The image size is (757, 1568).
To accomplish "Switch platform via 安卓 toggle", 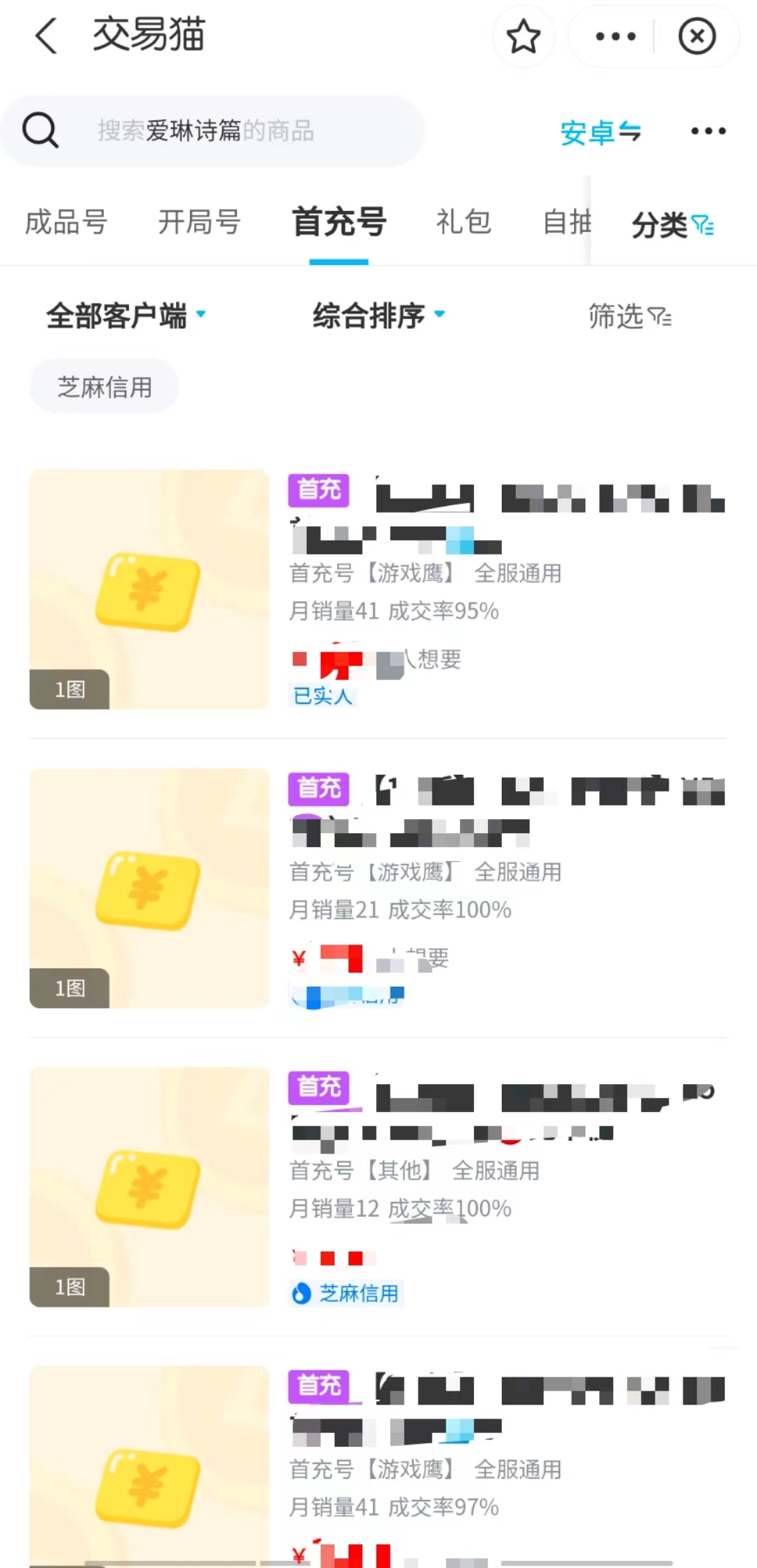I will click(601, 132).
